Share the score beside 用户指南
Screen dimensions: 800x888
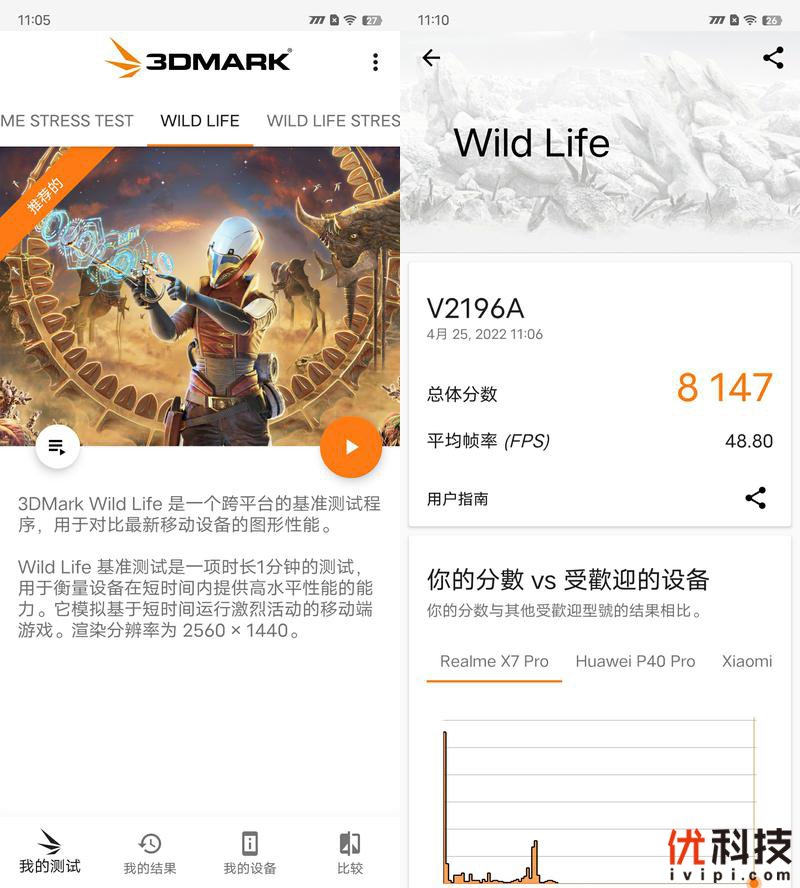756,498
